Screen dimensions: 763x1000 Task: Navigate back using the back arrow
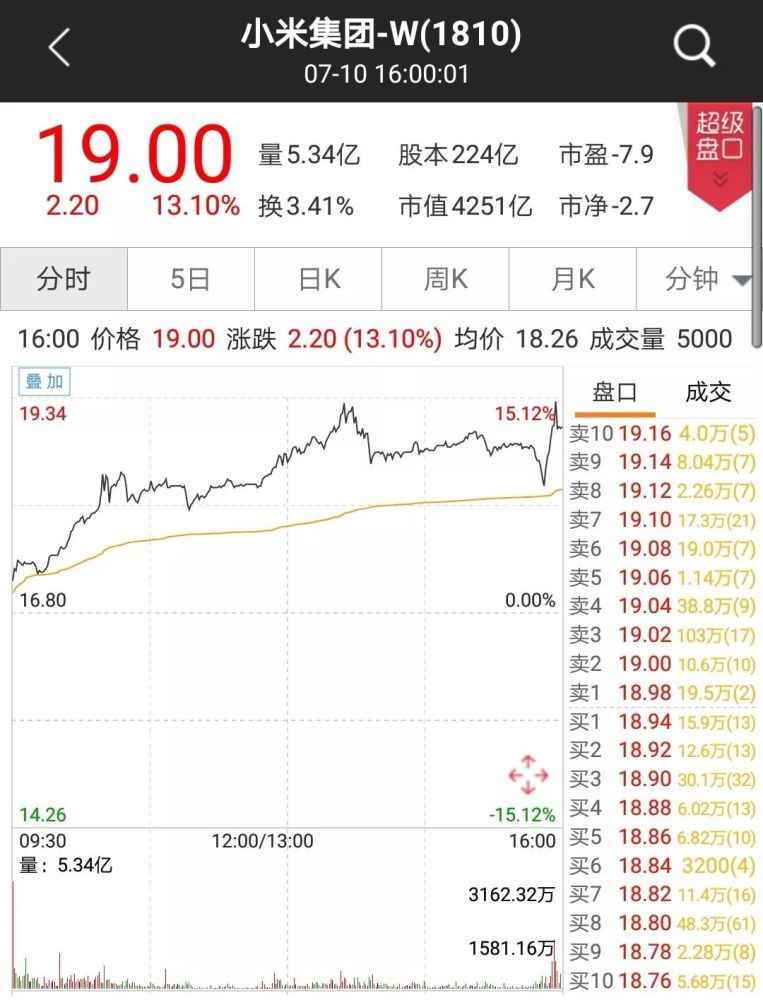[x=58, y=46]
